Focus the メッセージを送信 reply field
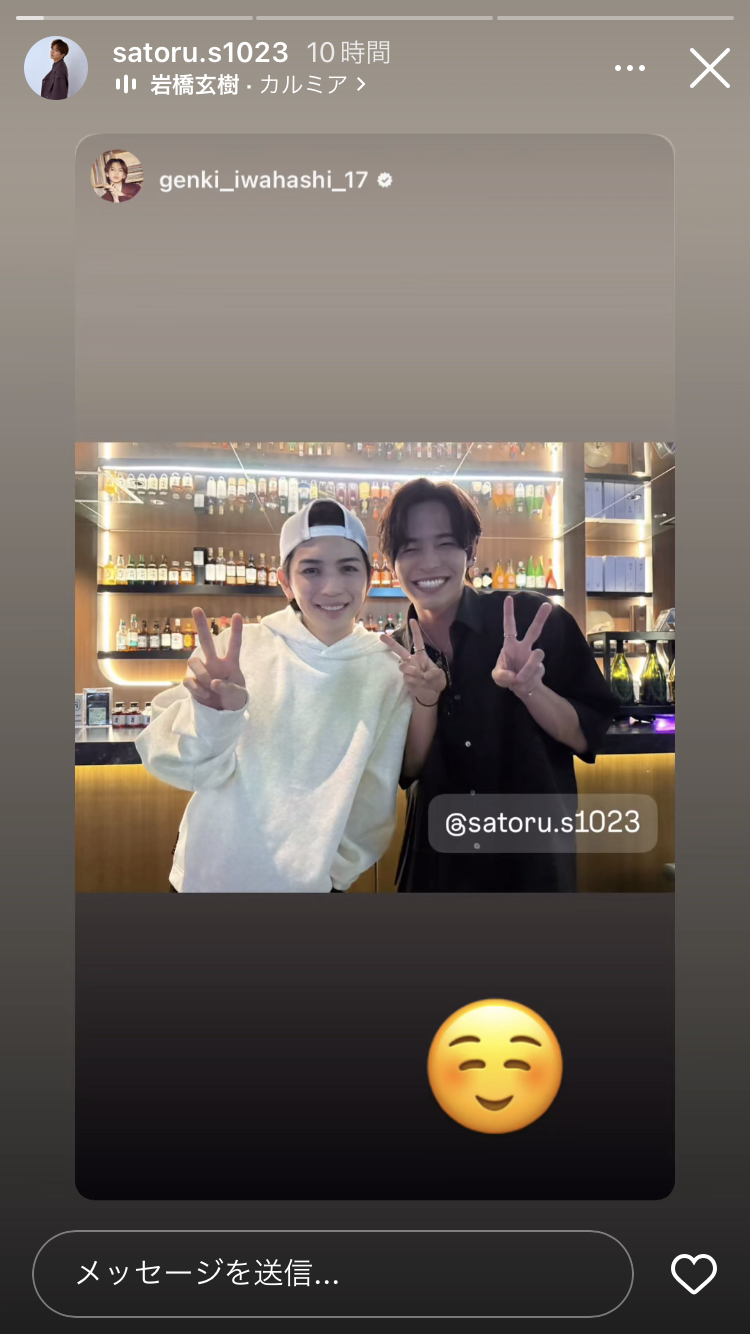Screen dimensions: 750x1334 (332, 1274)
